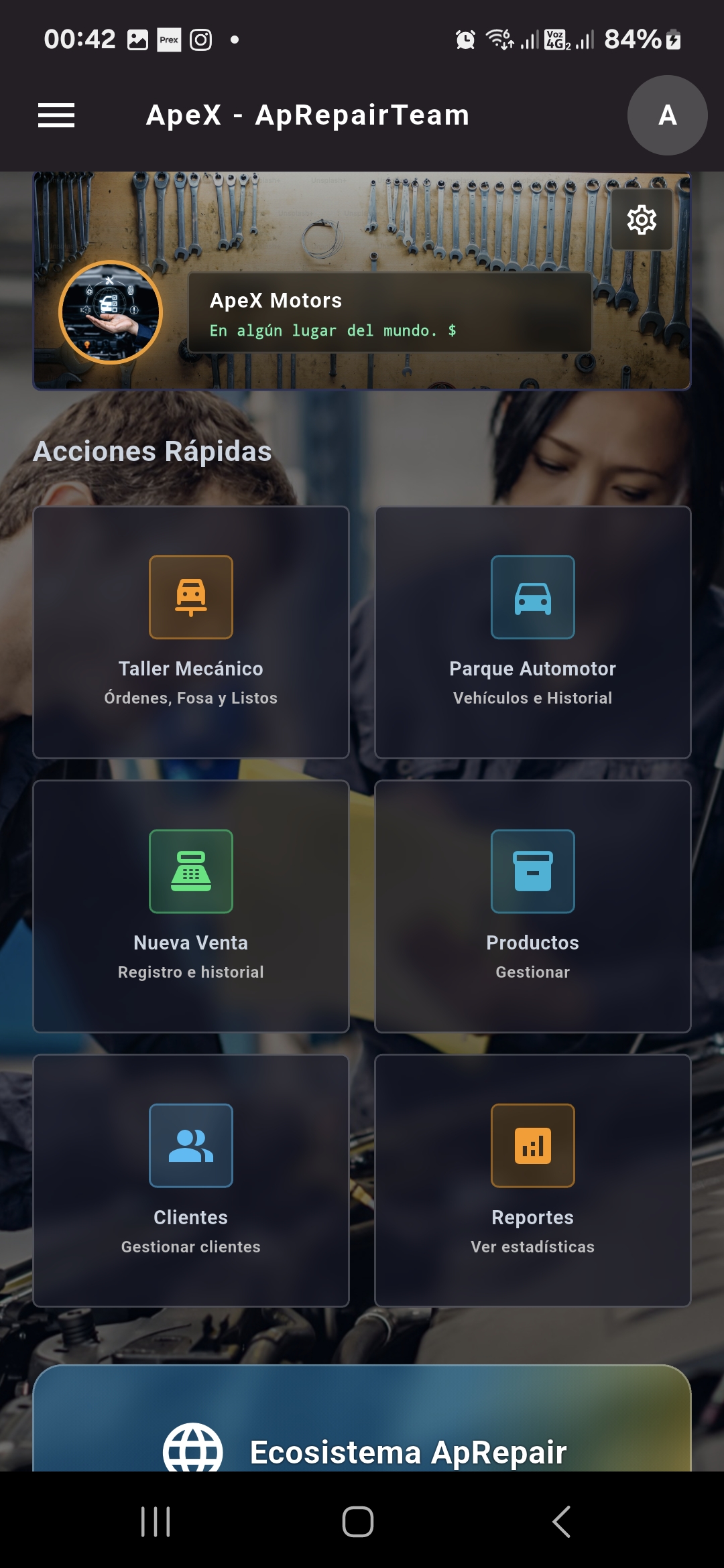Open the Taller Mecánico card
Viewport: 724px width, 1568px height.
(191, 632)
